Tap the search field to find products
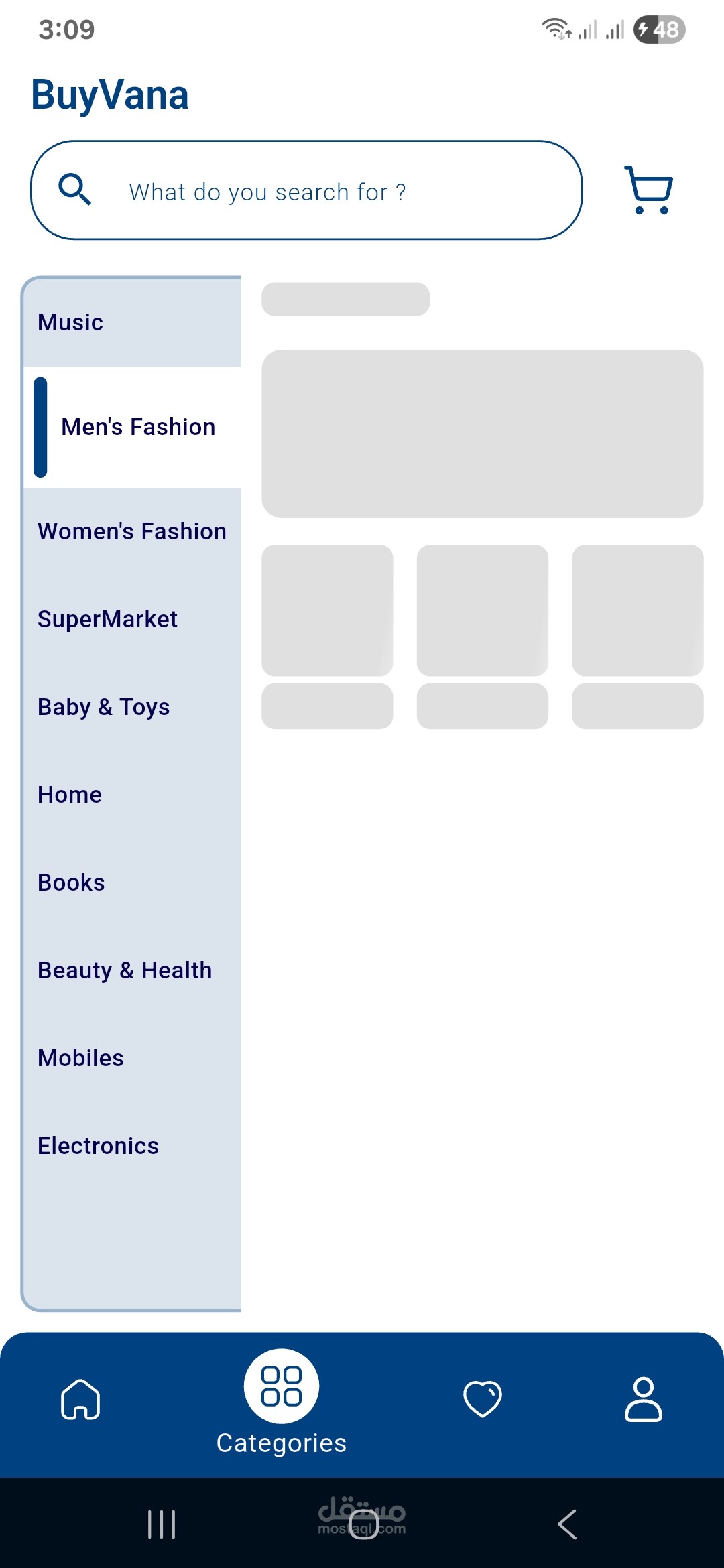 coord(306,190)
